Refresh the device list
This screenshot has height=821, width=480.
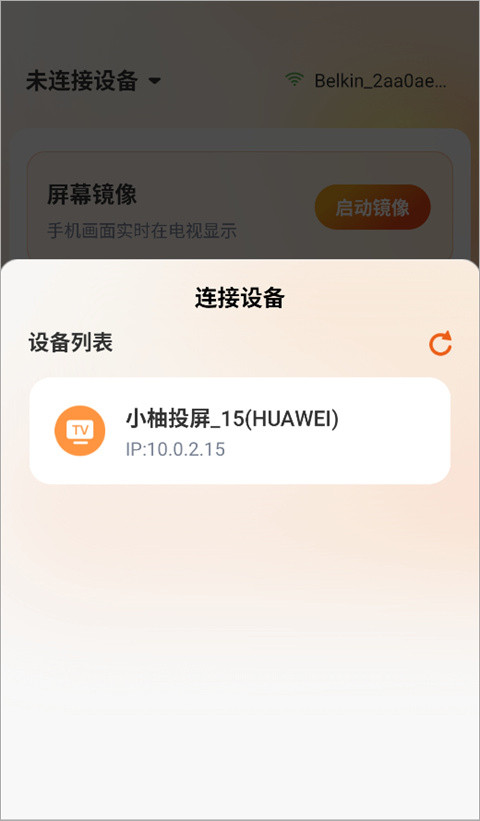coord(440,344)
